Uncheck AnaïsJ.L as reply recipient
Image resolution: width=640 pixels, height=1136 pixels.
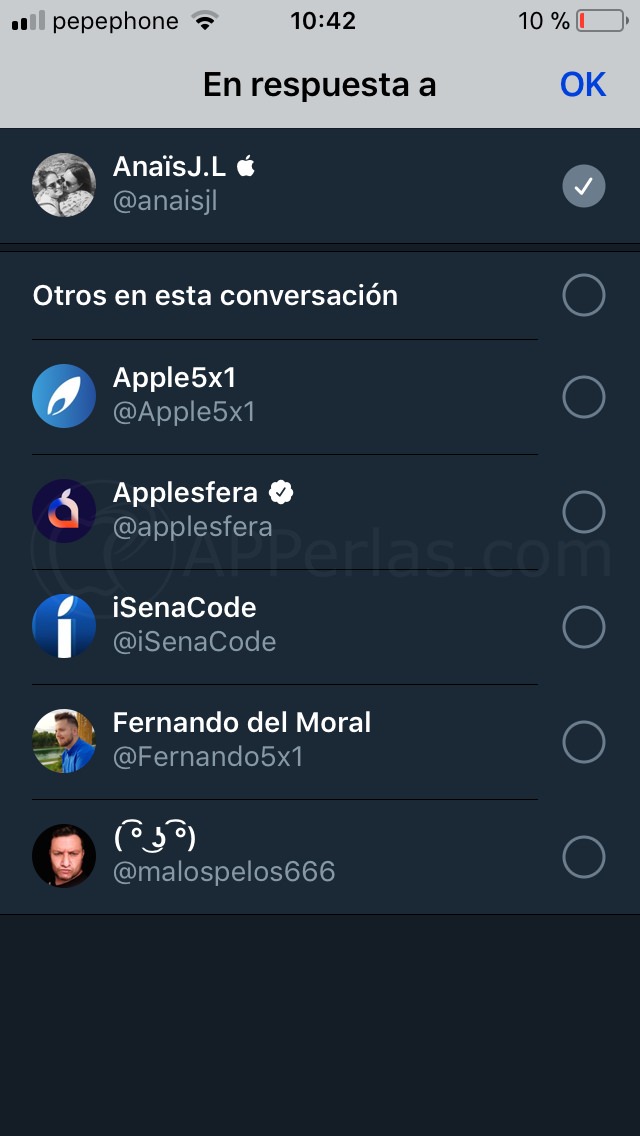tap(584, 186)
